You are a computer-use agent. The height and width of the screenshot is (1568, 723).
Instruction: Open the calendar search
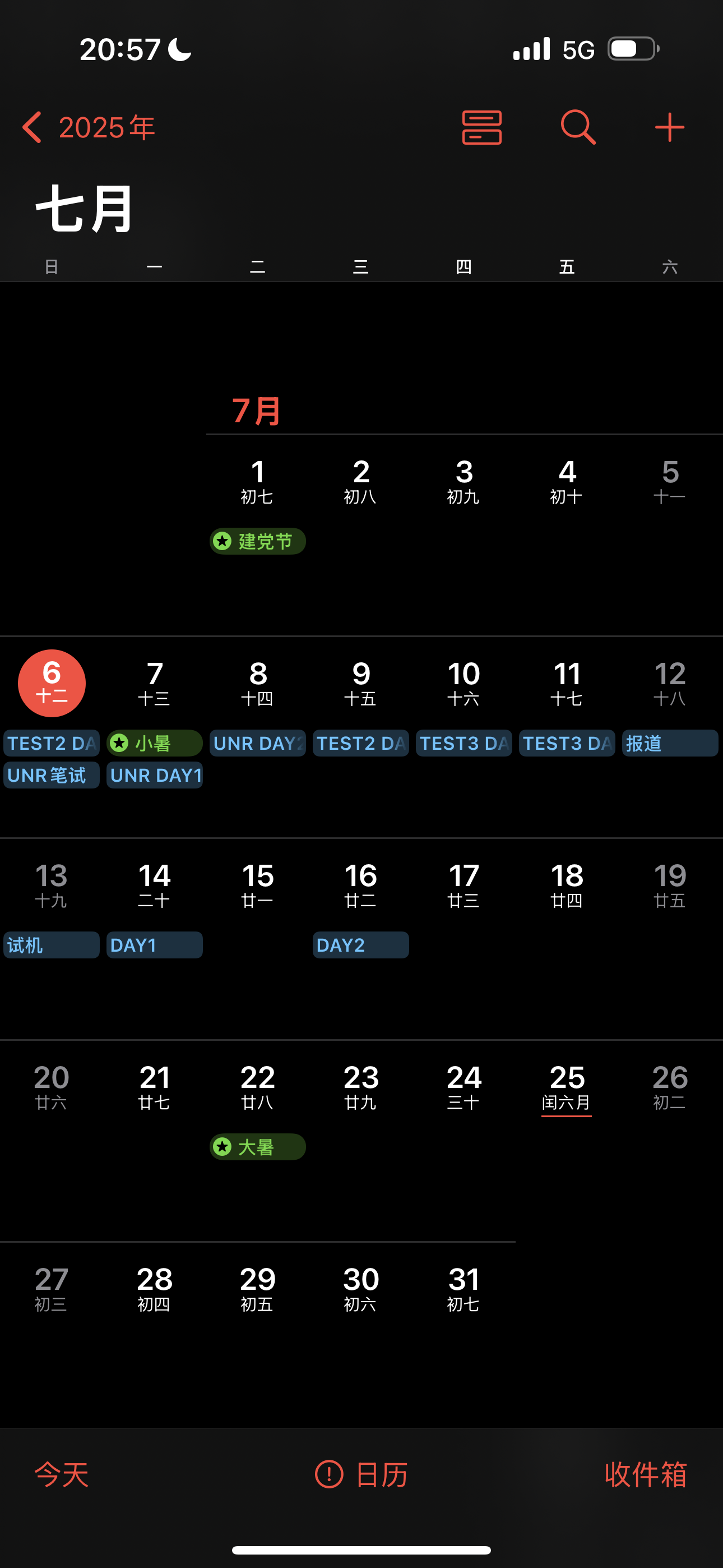pyautogui.click(x=577, y=127)
